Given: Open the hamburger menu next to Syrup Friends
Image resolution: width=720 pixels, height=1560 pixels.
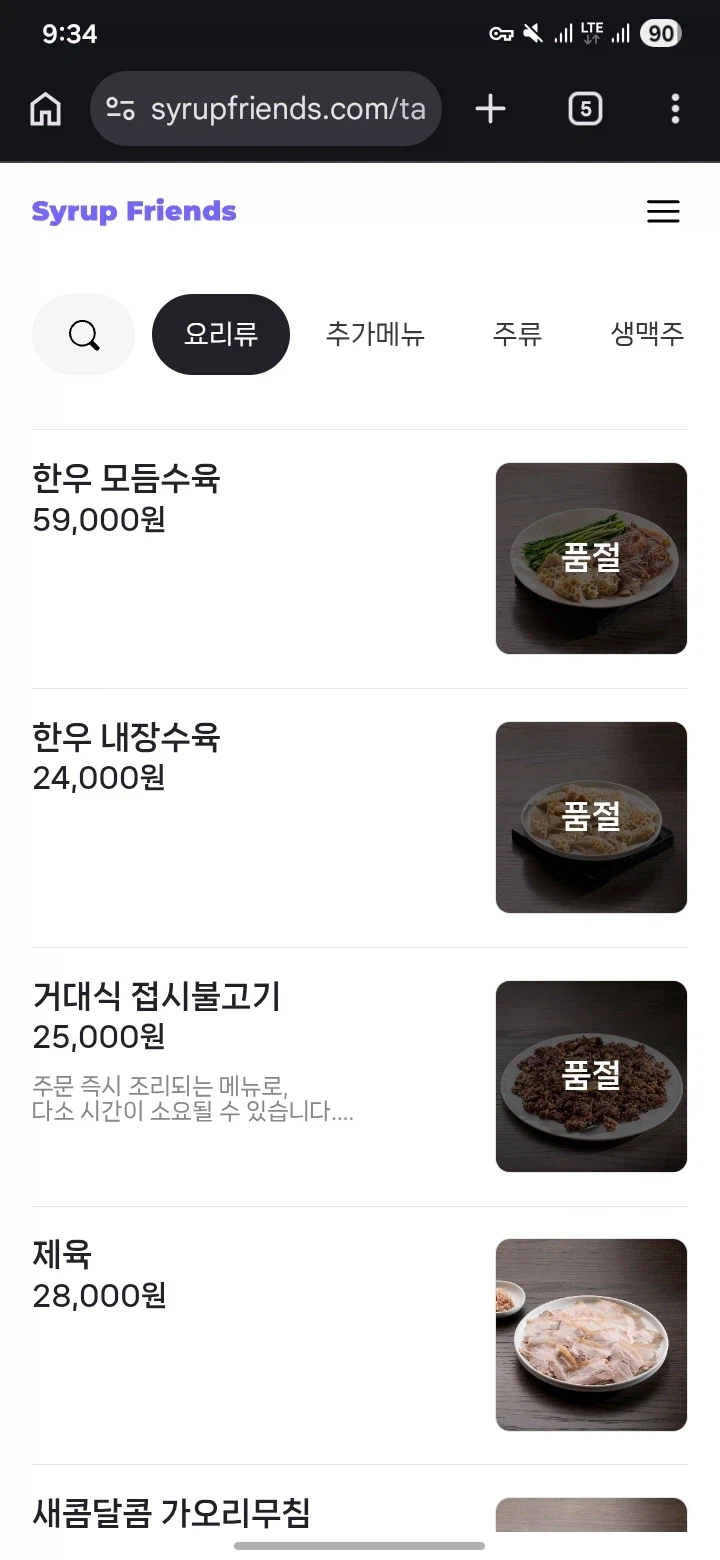Looking at the screenshot, I should pyautogui.click(x=663, y=211).
